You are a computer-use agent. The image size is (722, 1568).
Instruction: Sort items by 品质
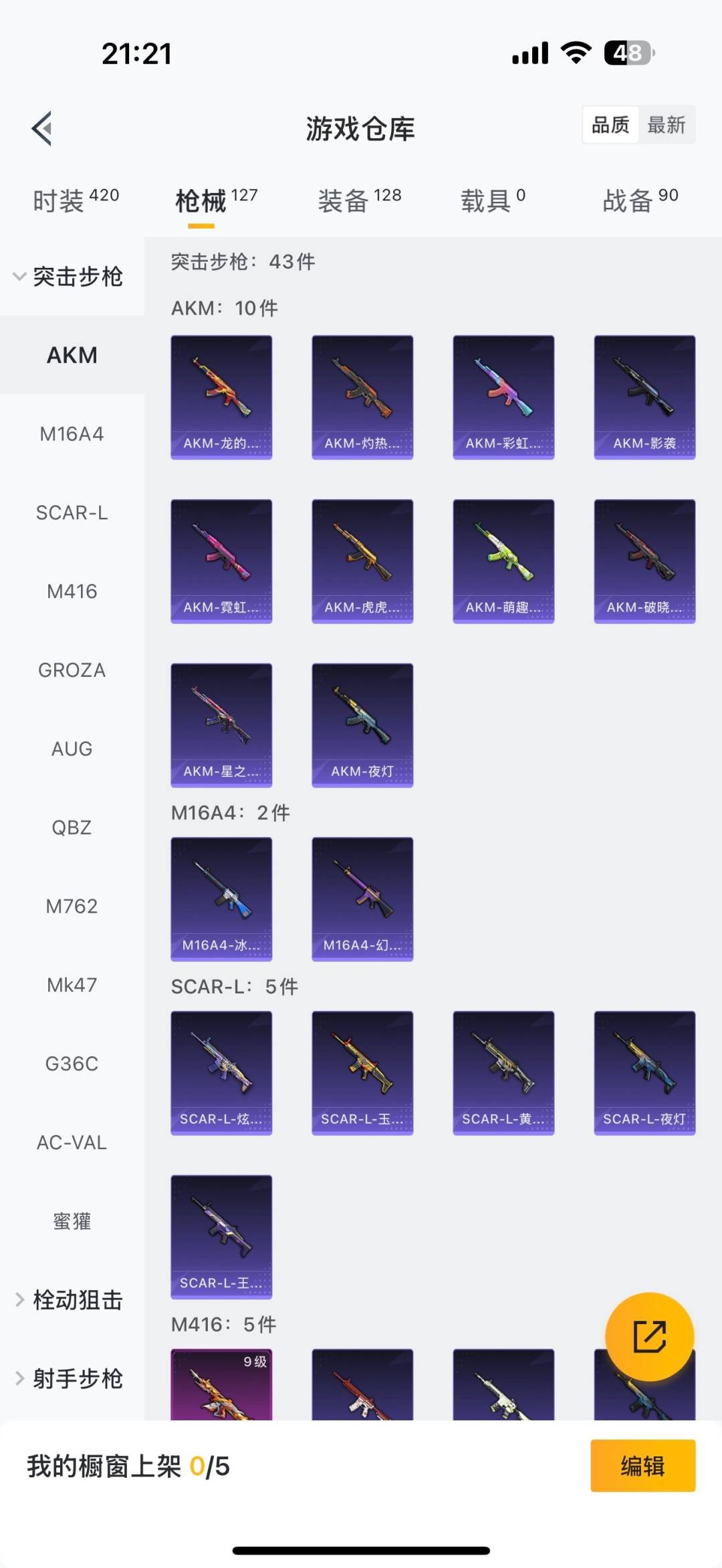coord(610,125)
